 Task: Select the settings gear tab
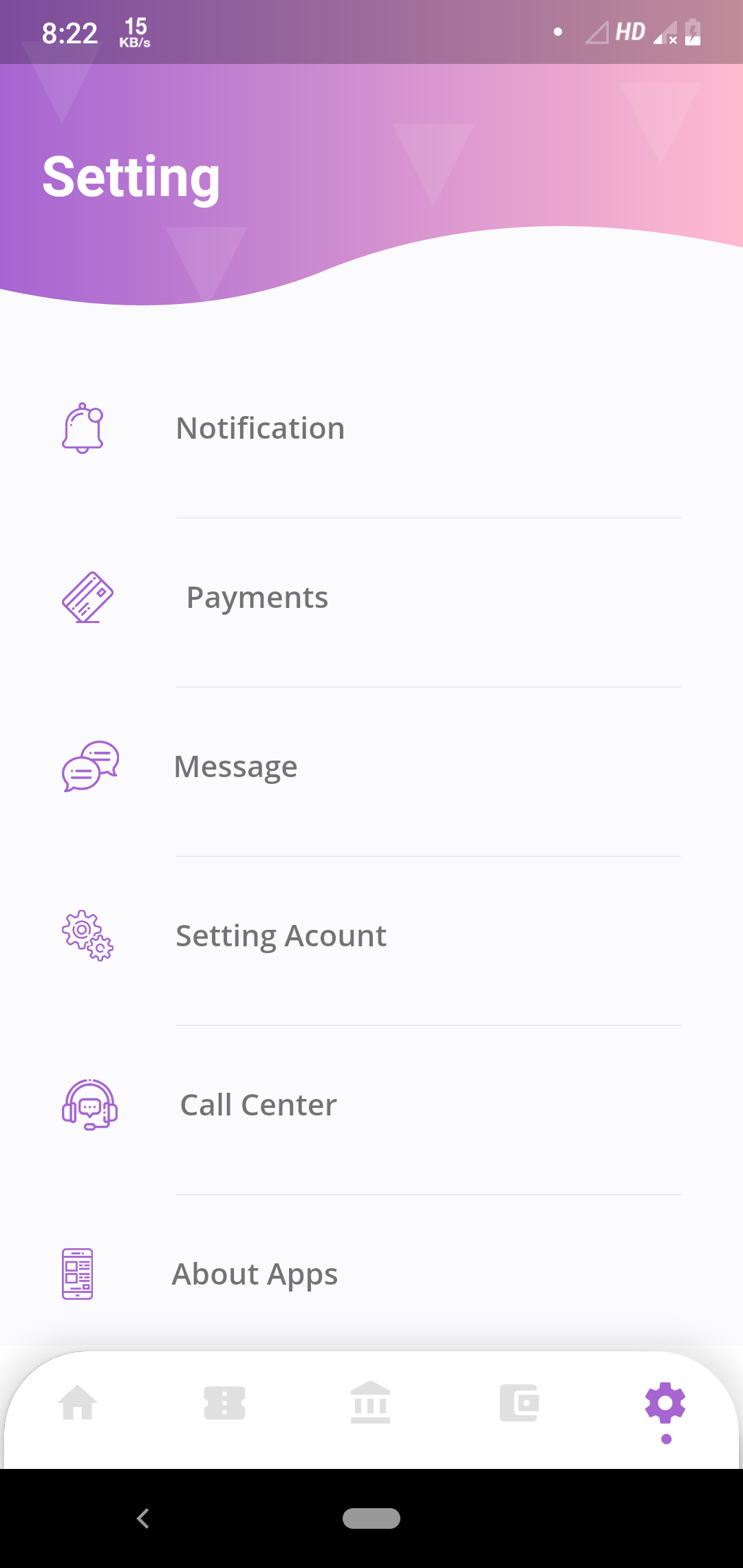pyautogui.click(x=665, y=1404)
